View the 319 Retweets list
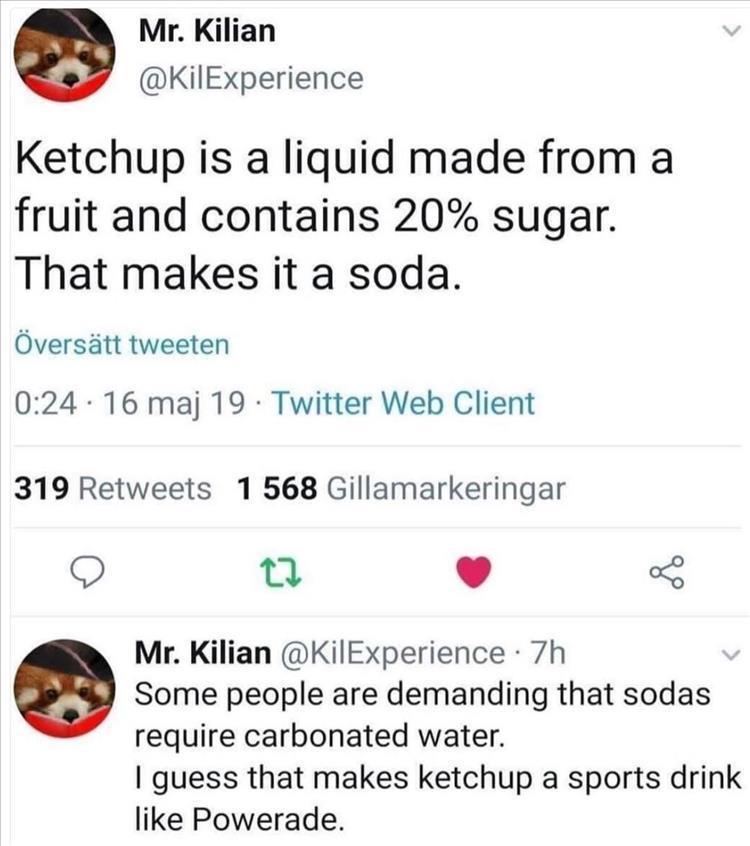This screenshot has width=750, height=846. pos(113,489)
